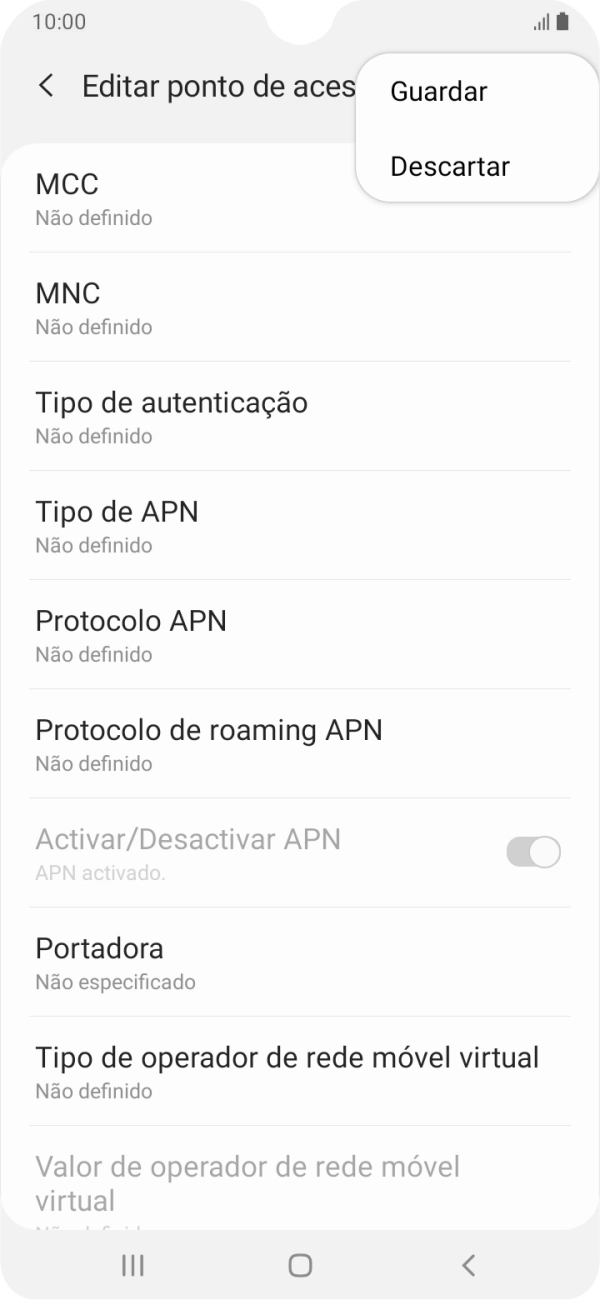Screen dimensions: 600x1300
Task: Open the MNC setting
Action: (300, 307)
